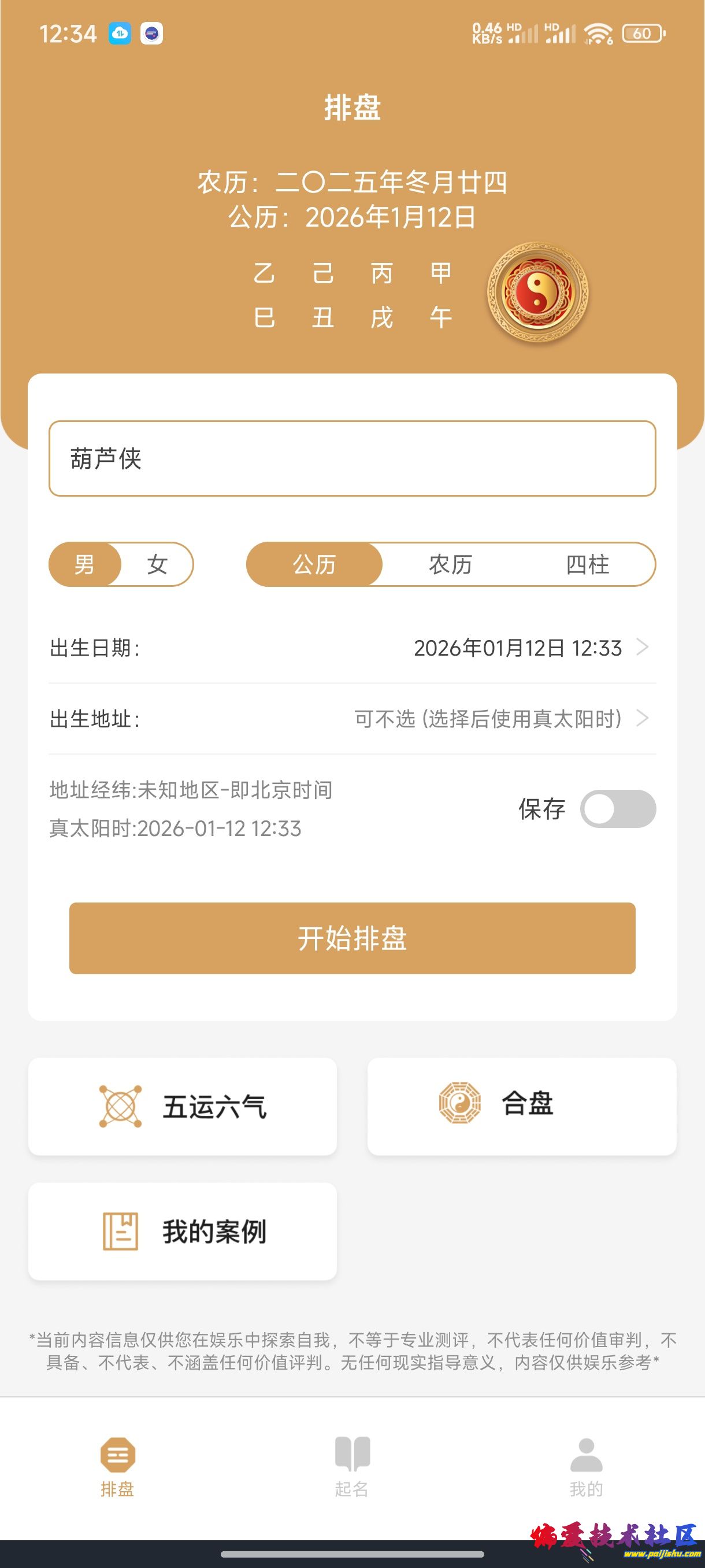This screenshot has width=705, height=1568.
Task: Tap the name field containing 葫芦侠
Action: pos(351,458)
